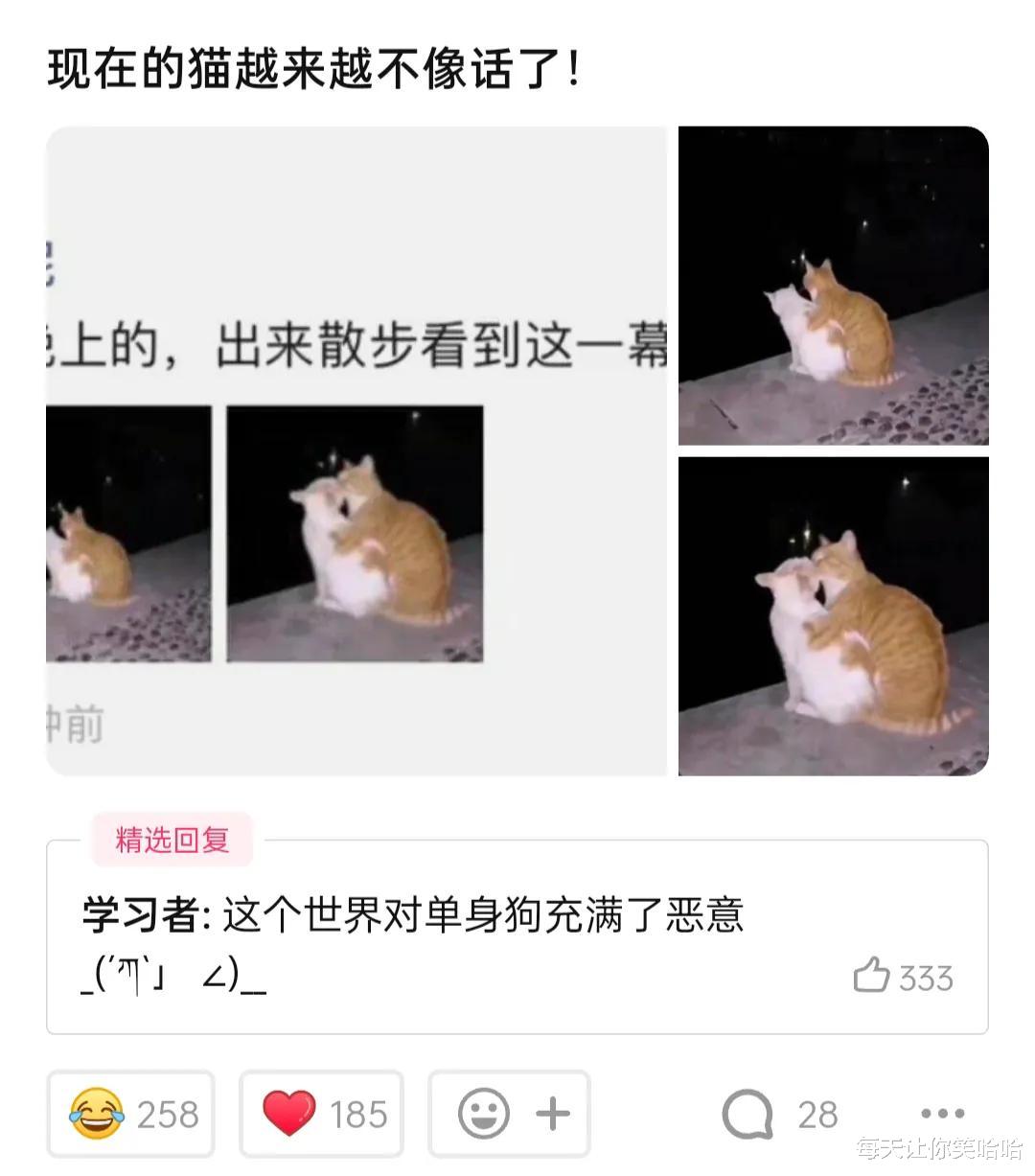
Task: Open comments via the speech bubble icon
Action: point(751,1113)
